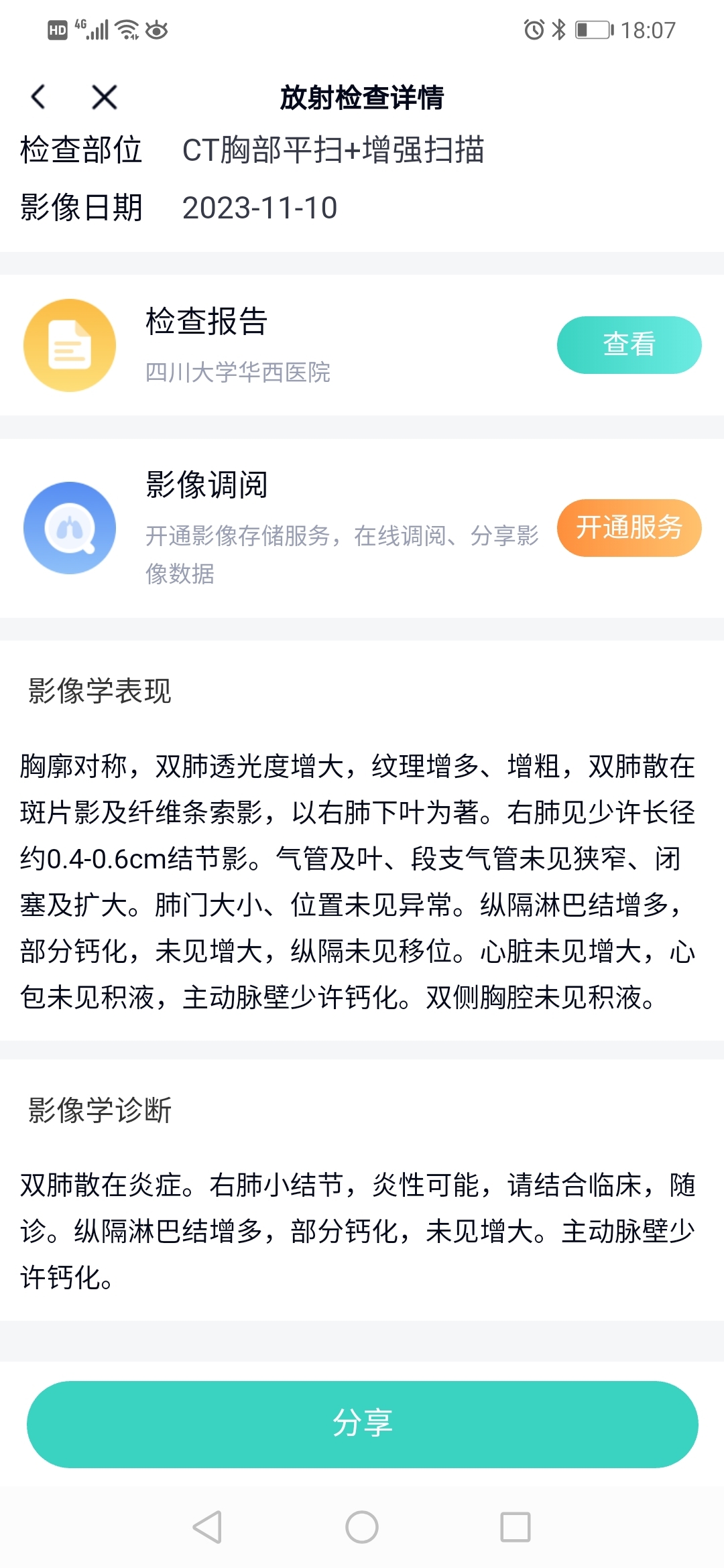Screen dimensions: 724x1568
Task: Go back using the top-left arrow
Action: click(39, 97)
